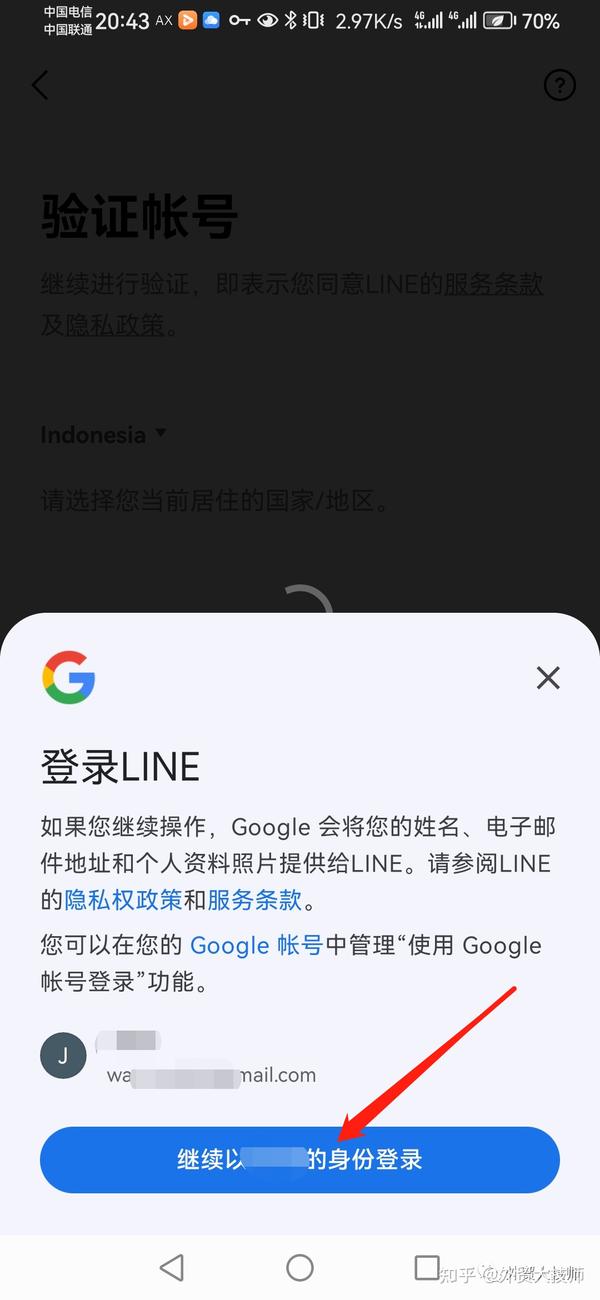Open LINE's 隐私权政策 link in the sheet

[123, 900]
